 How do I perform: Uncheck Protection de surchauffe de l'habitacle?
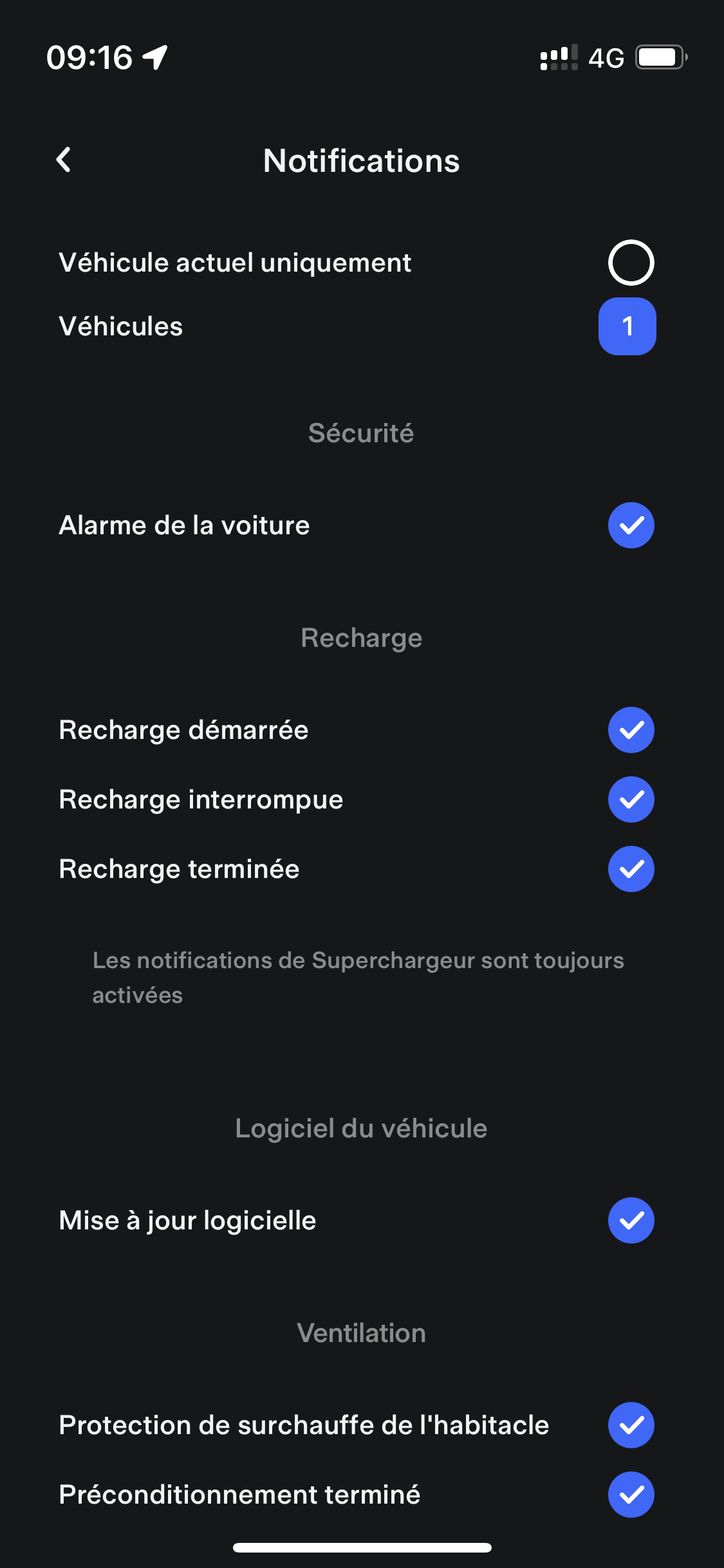(631, 1425)
